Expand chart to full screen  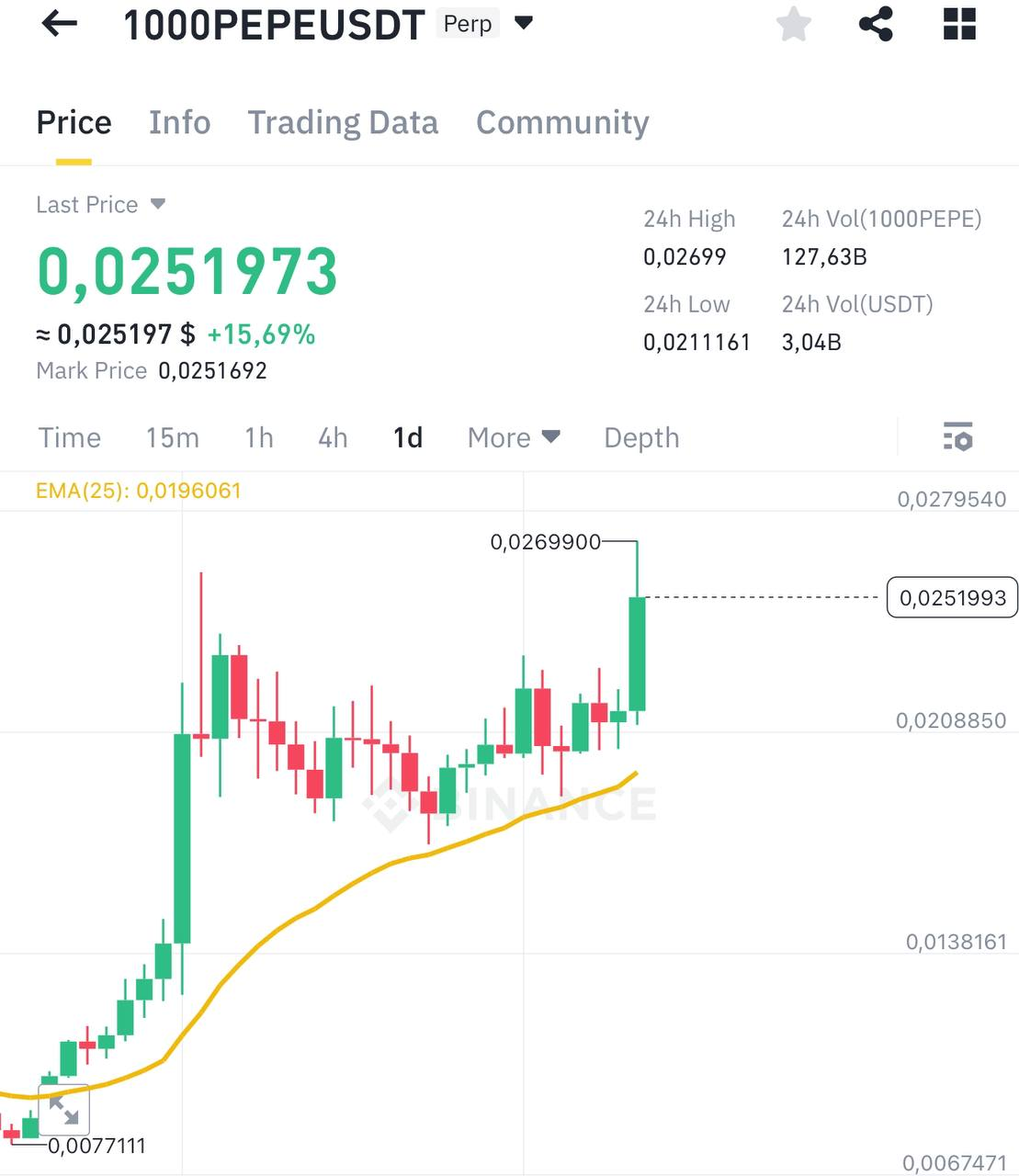coord(63,1110)
